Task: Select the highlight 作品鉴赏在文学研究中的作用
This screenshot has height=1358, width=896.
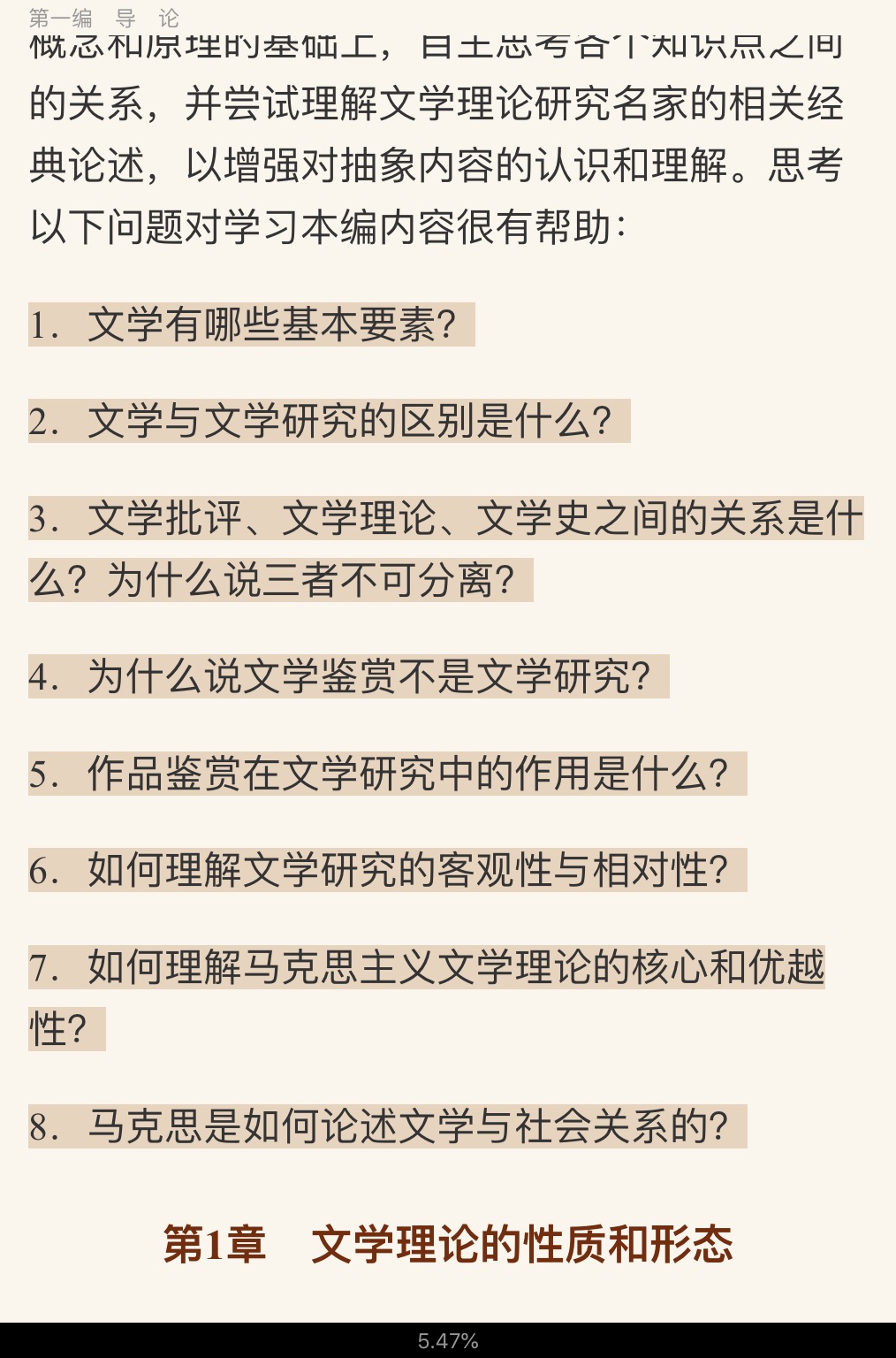Action: pos(387,774)
